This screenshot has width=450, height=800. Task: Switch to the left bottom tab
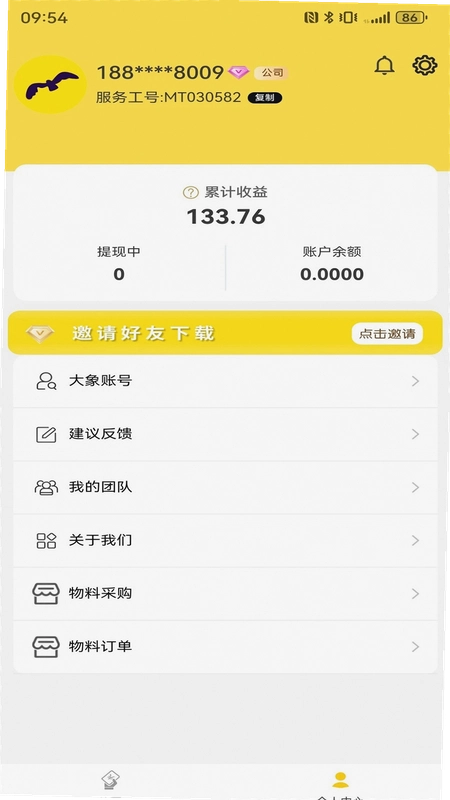(x=111, y=783)
